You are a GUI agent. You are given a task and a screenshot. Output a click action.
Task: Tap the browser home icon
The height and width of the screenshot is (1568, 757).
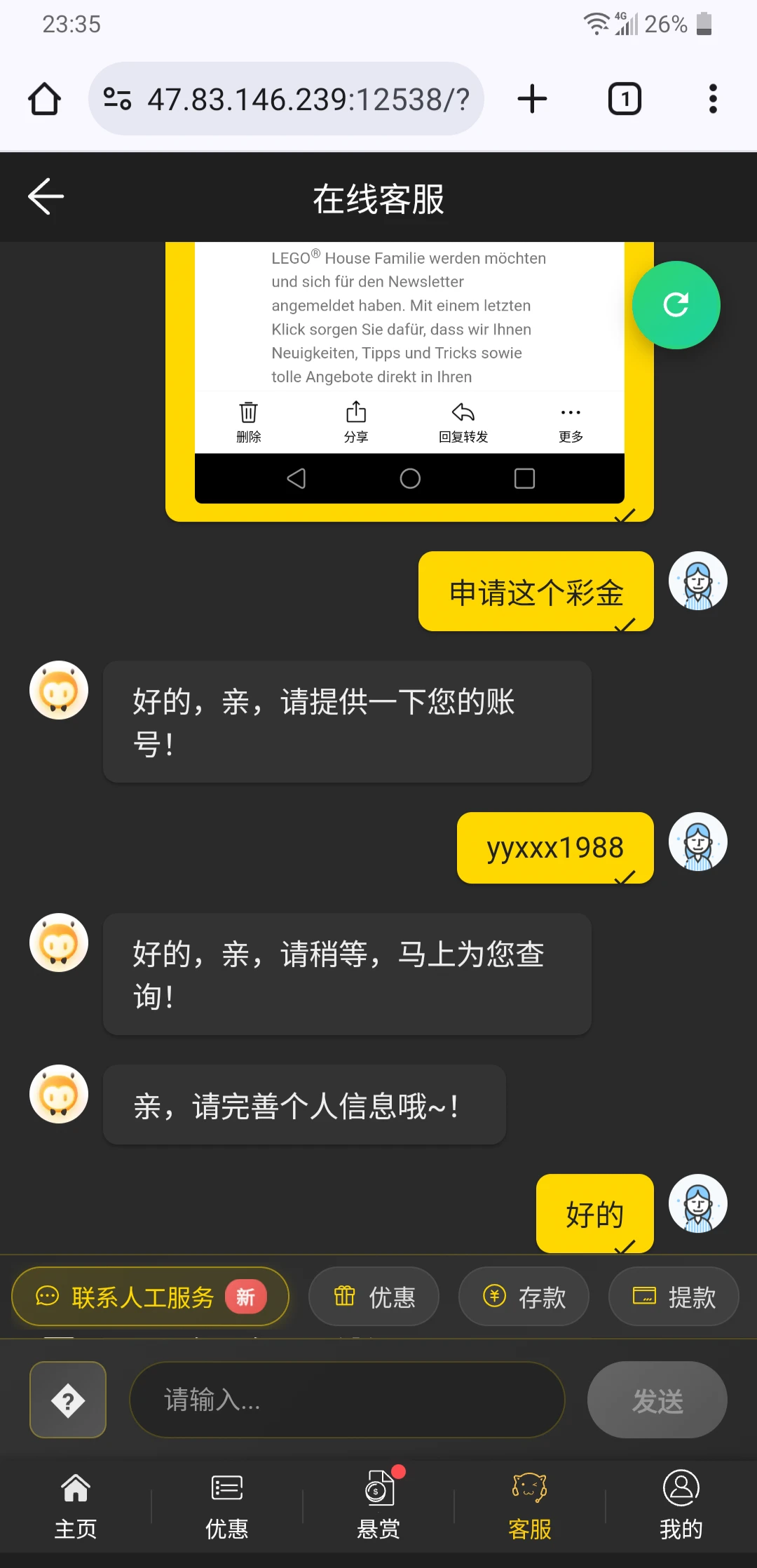pos(44,99)
